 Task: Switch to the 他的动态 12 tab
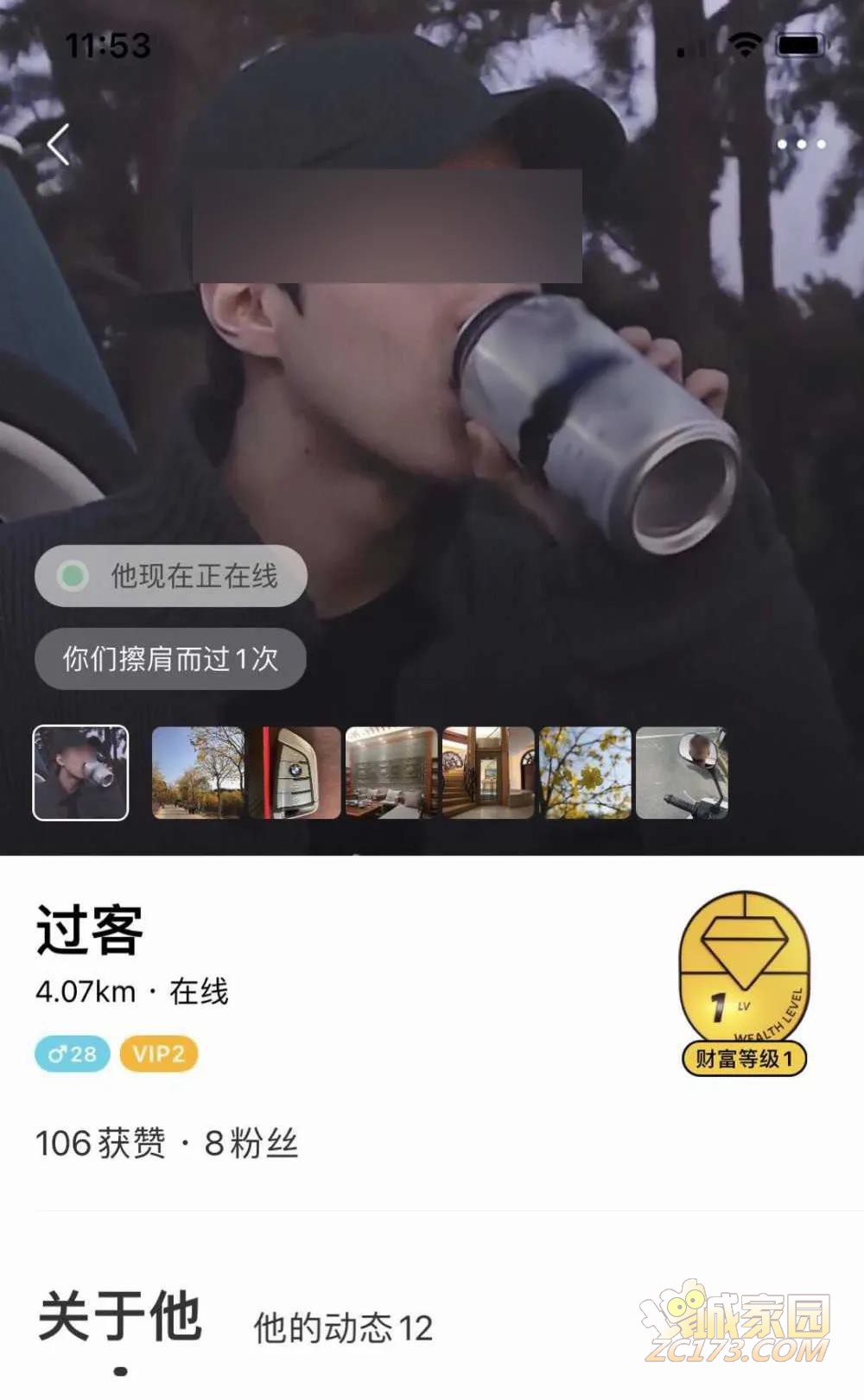[343, 1327]
